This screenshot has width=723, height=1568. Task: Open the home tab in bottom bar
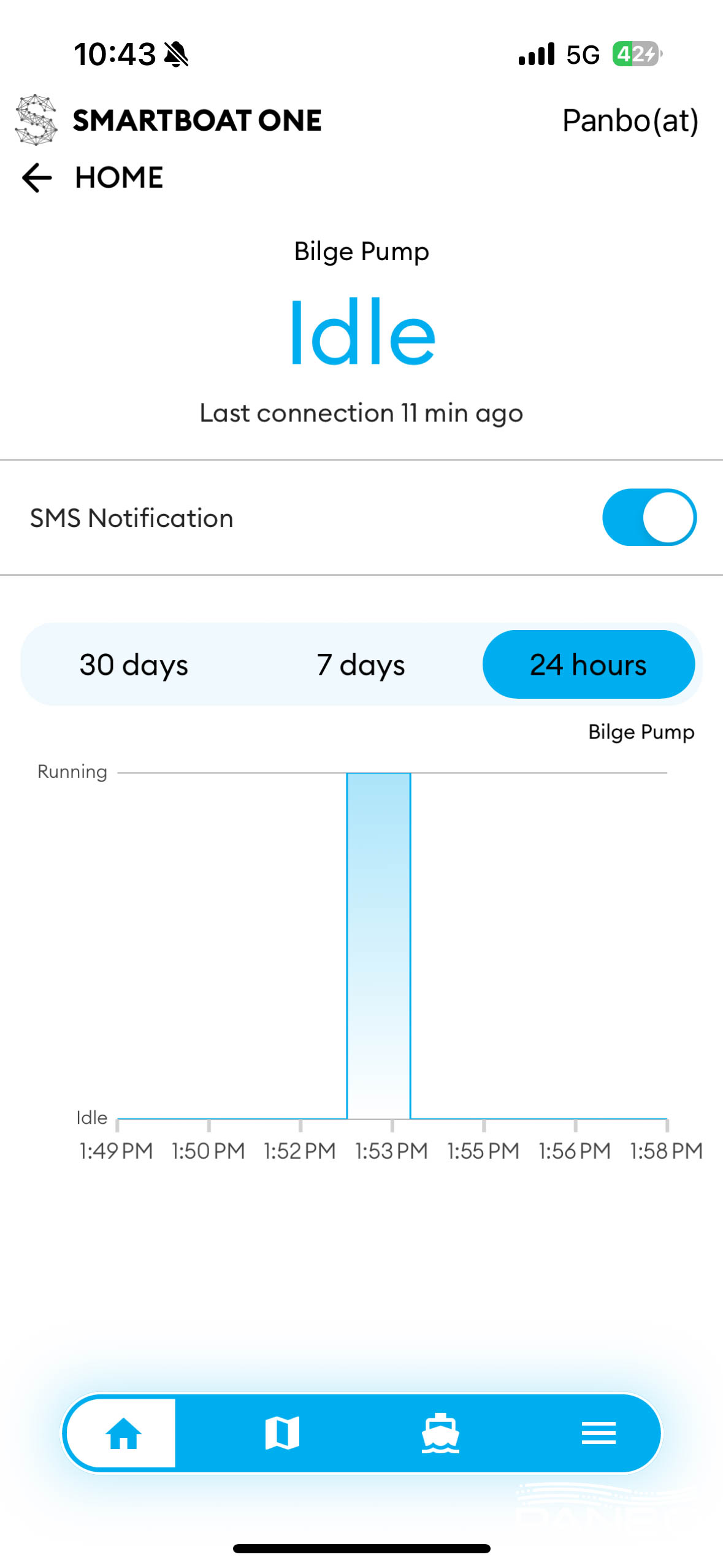tap(123, 1433)
